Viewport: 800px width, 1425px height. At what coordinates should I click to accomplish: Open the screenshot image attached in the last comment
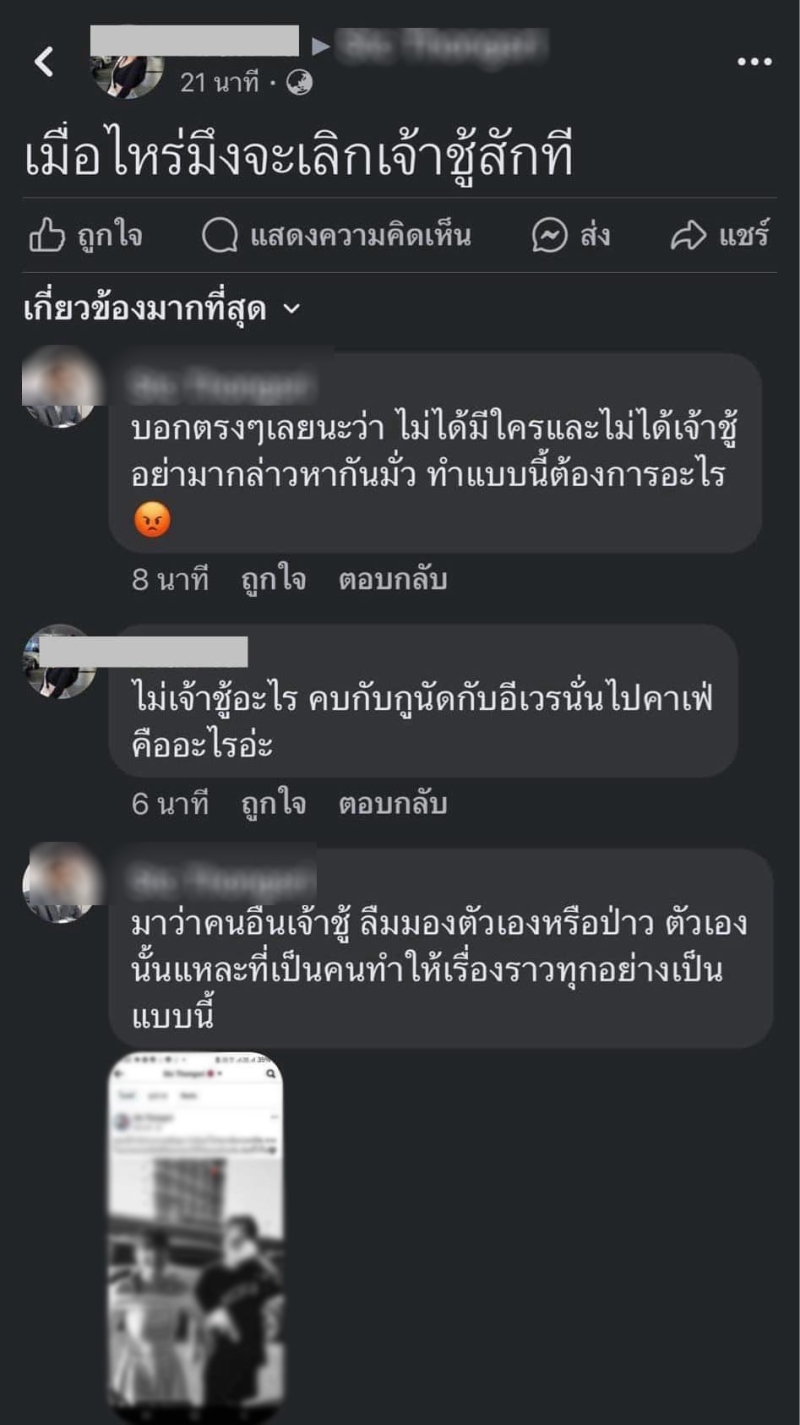click(x=196, y=1235)
